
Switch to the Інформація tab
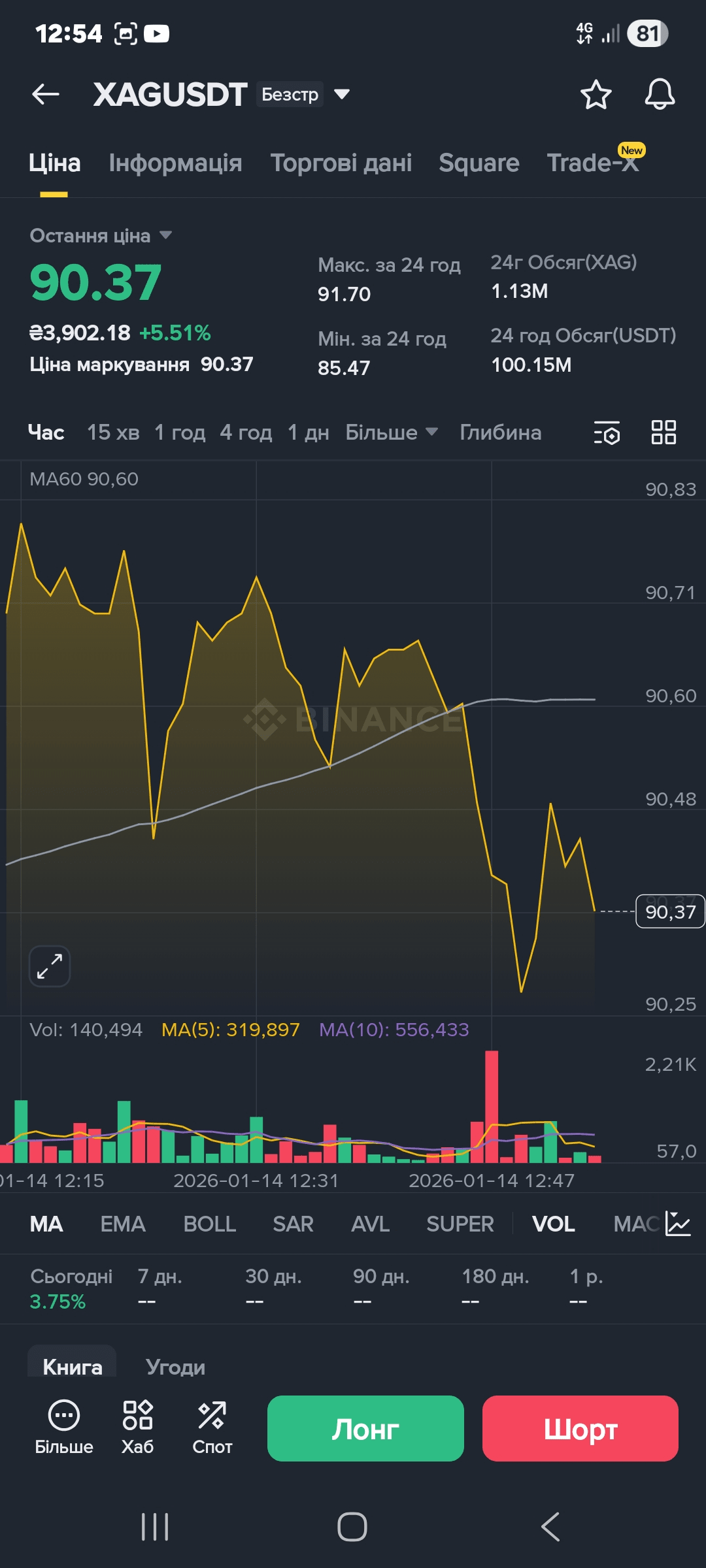pyautogui.click(x=175, y=163)
